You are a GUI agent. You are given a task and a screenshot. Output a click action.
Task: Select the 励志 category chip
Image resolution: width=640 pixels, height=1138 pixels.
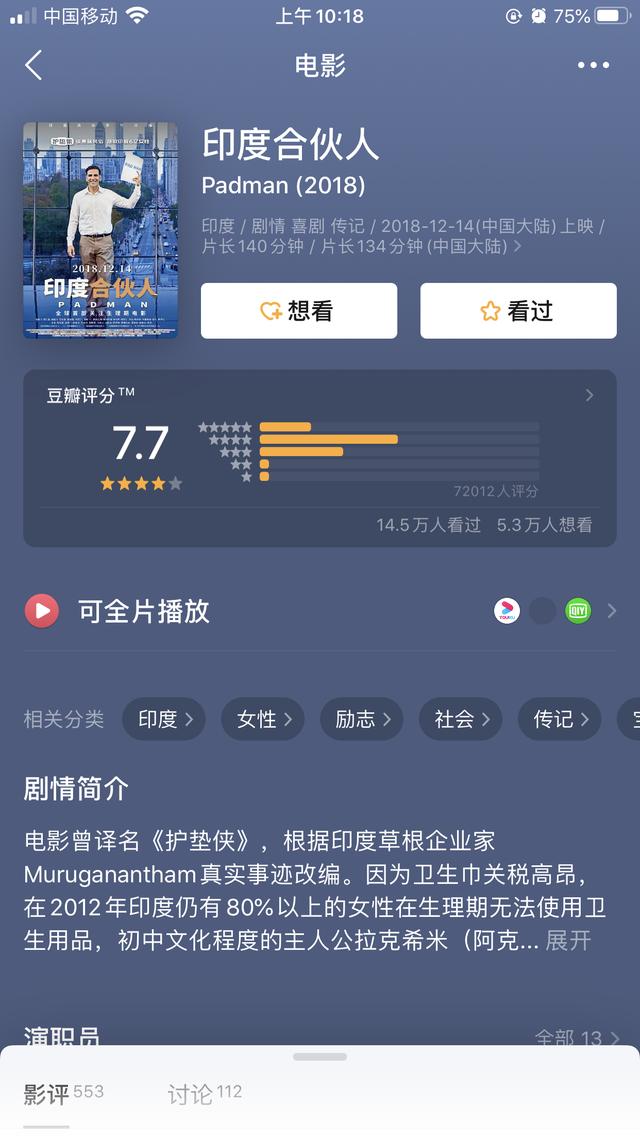coord(362,719)
